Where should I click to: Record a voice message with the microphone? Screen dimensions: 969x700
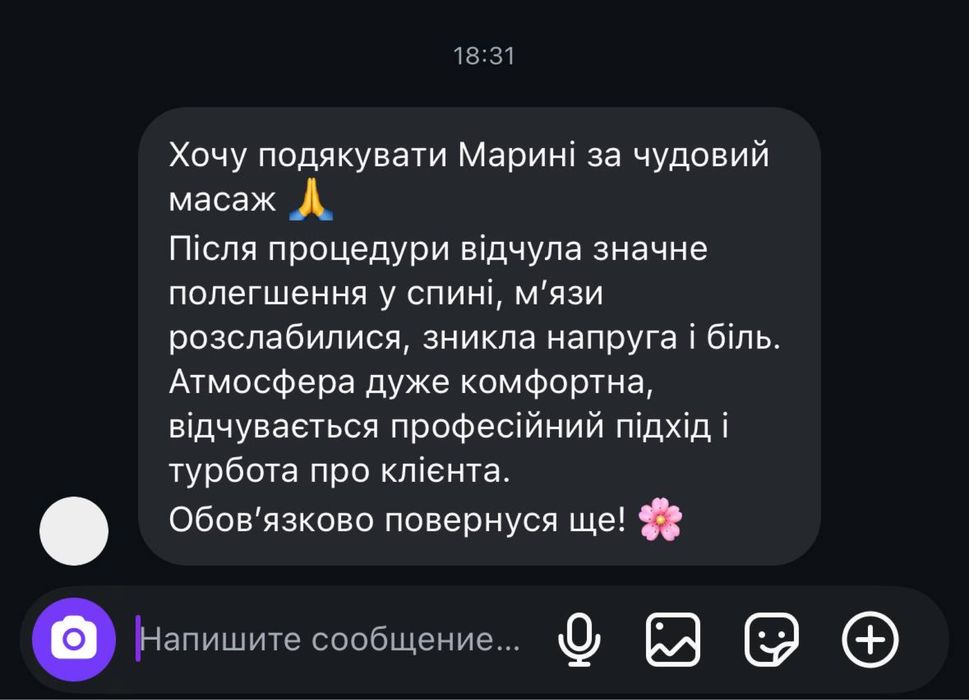579,640
